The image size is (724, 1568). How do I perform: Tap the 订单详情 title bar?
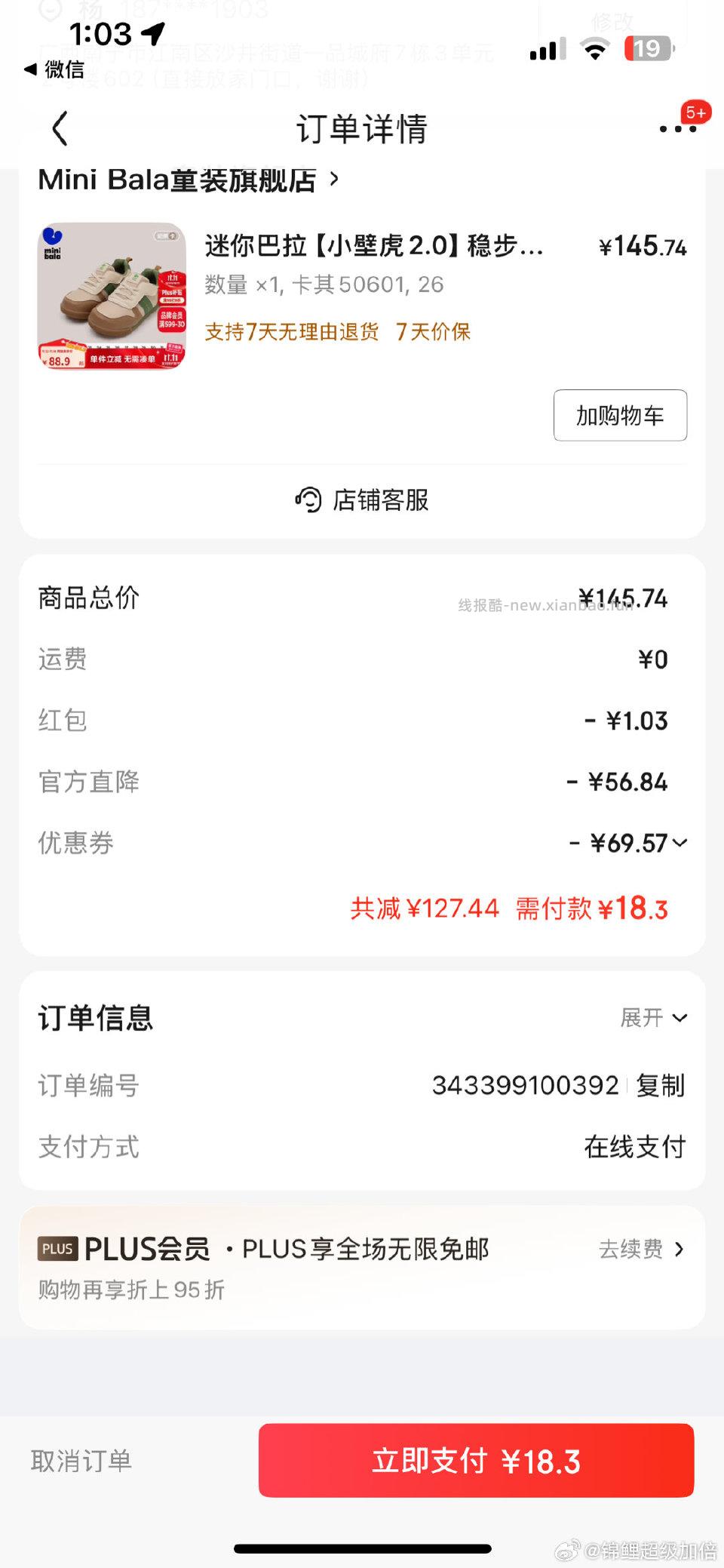click(x=360, y=129)
